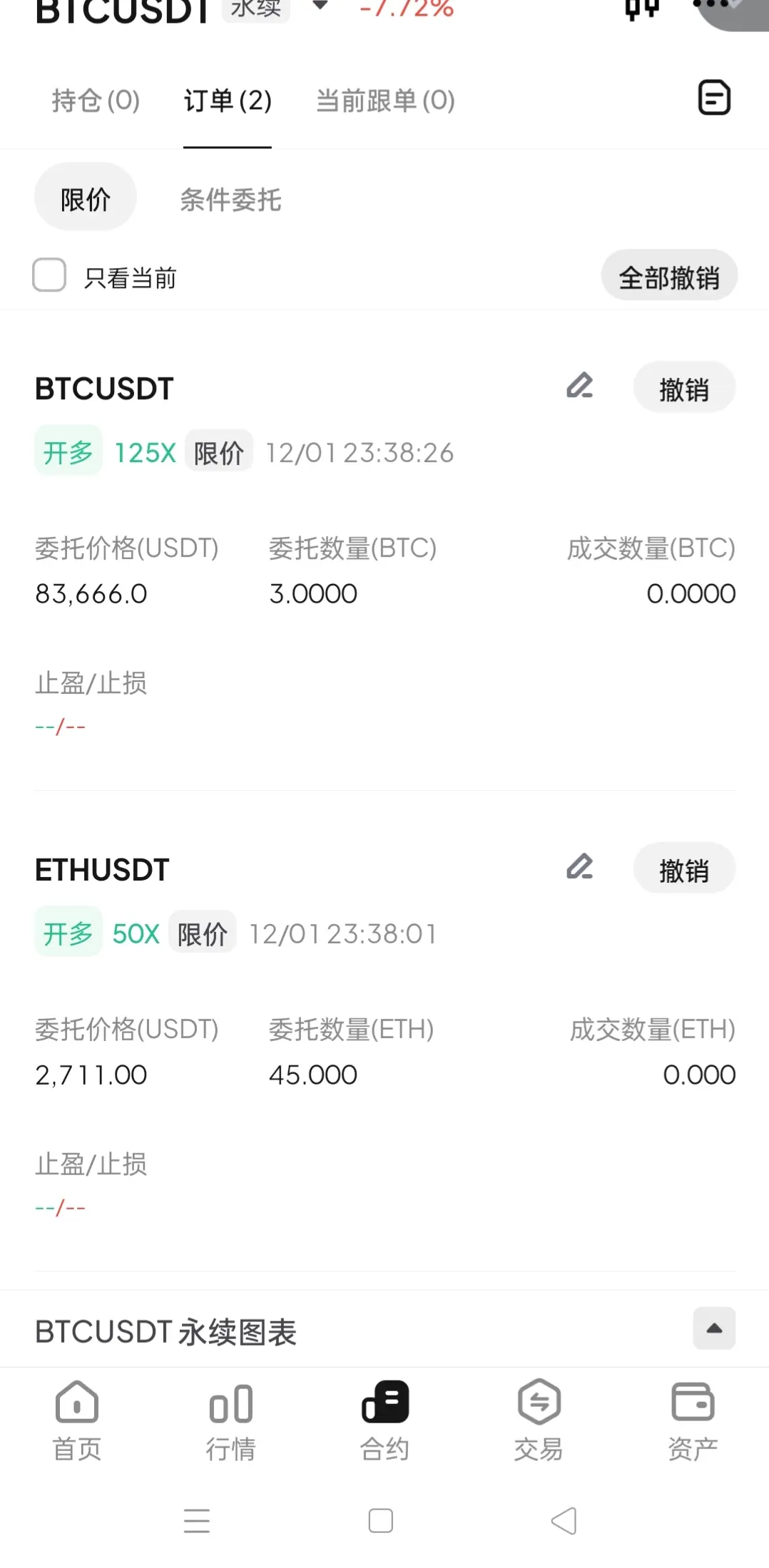The height and width of the screenshot is (1568, 769).
Task: Edit the BTCUSDT limit order
Action: pyautogui.click(x=580, y=386)
